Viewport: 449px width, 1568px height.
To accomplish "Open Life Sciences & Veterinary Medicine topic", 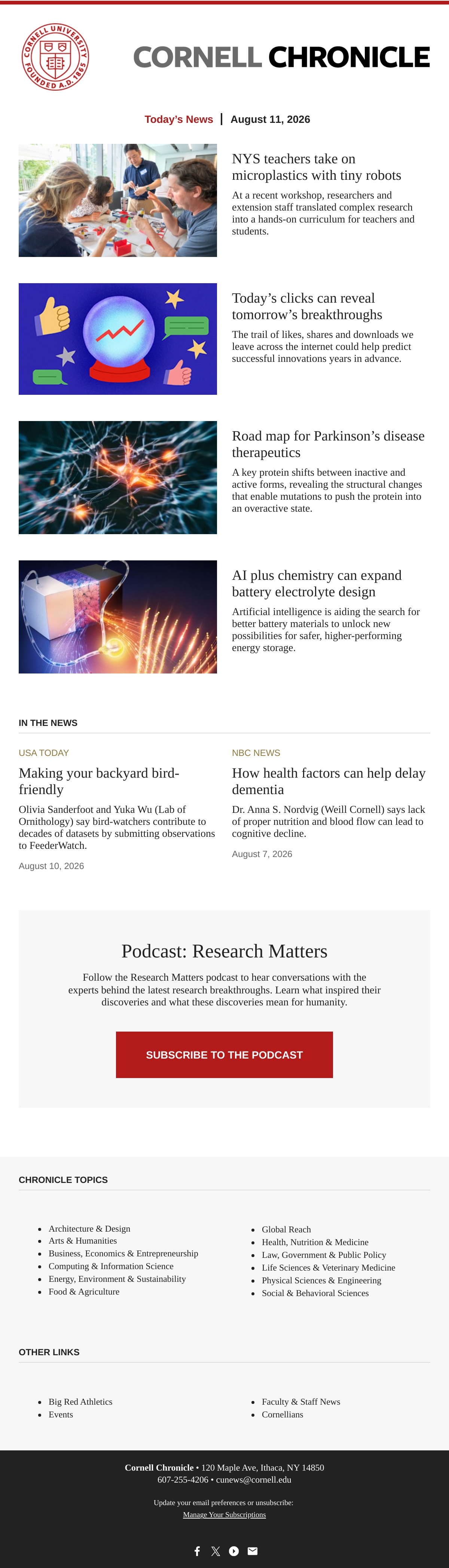I will pos(329,1267).
